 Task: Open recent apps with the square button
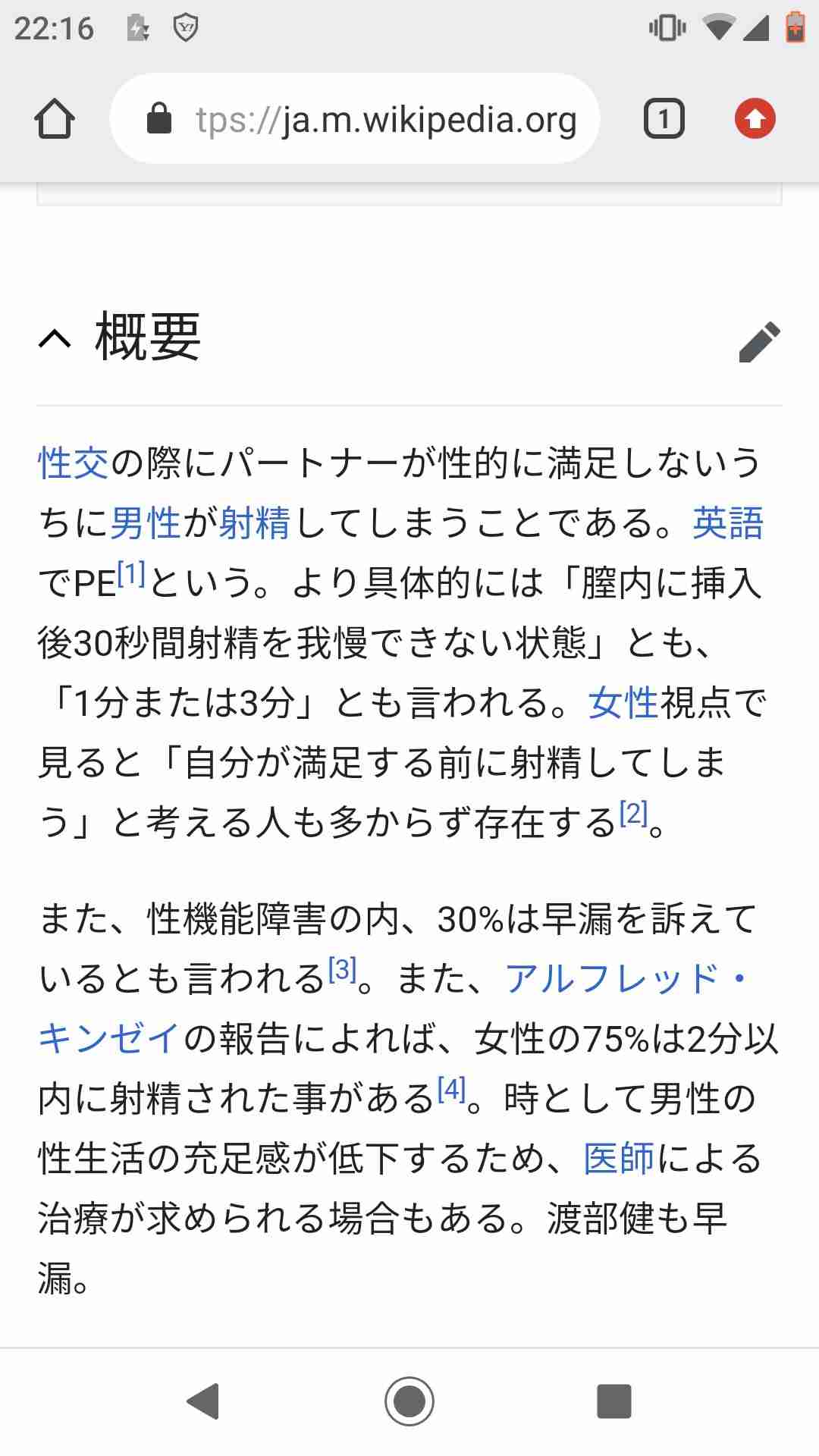point(614,1400)
